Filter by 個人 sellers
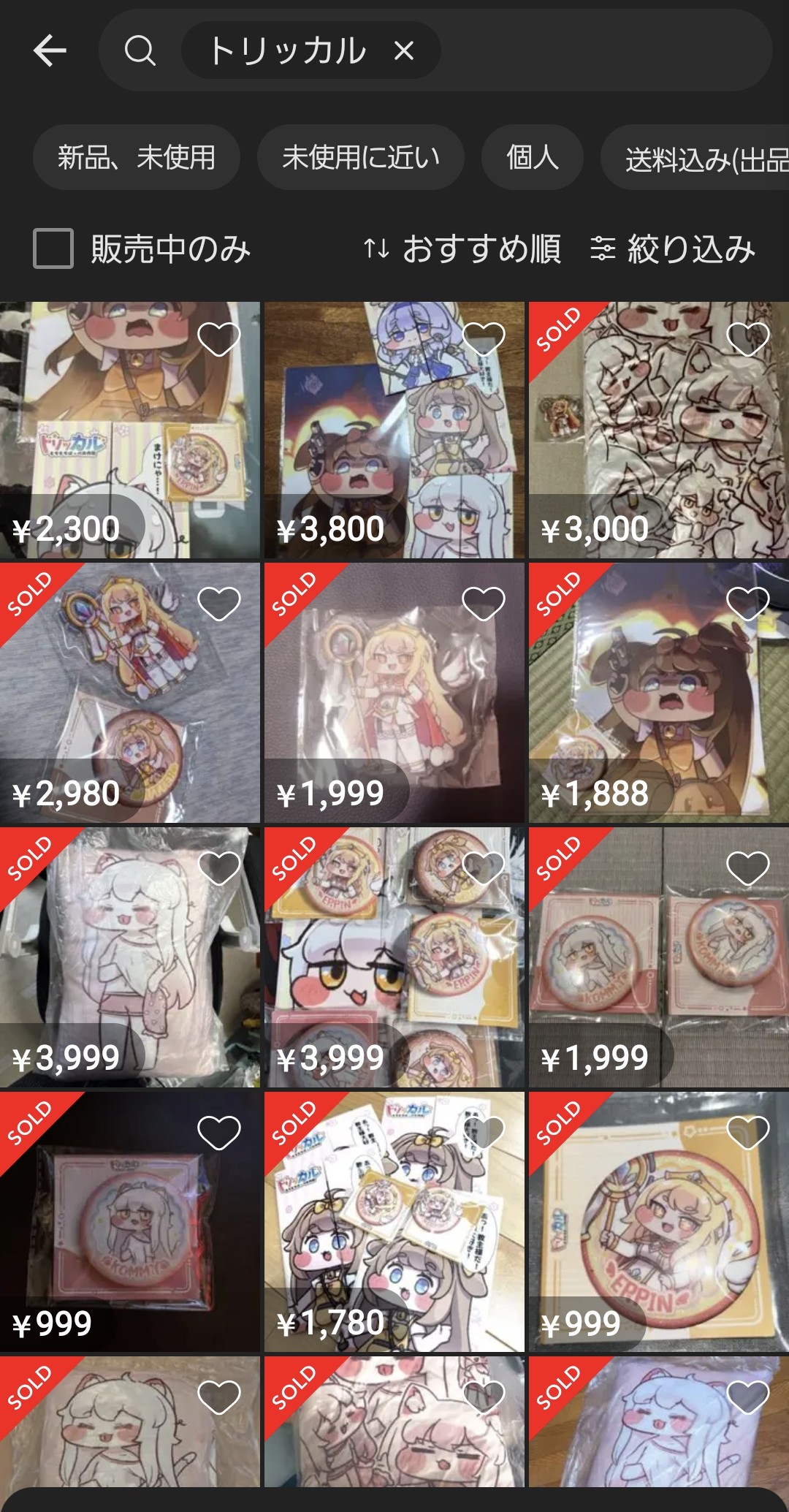The image size is (789, 1512). (532, 157)
